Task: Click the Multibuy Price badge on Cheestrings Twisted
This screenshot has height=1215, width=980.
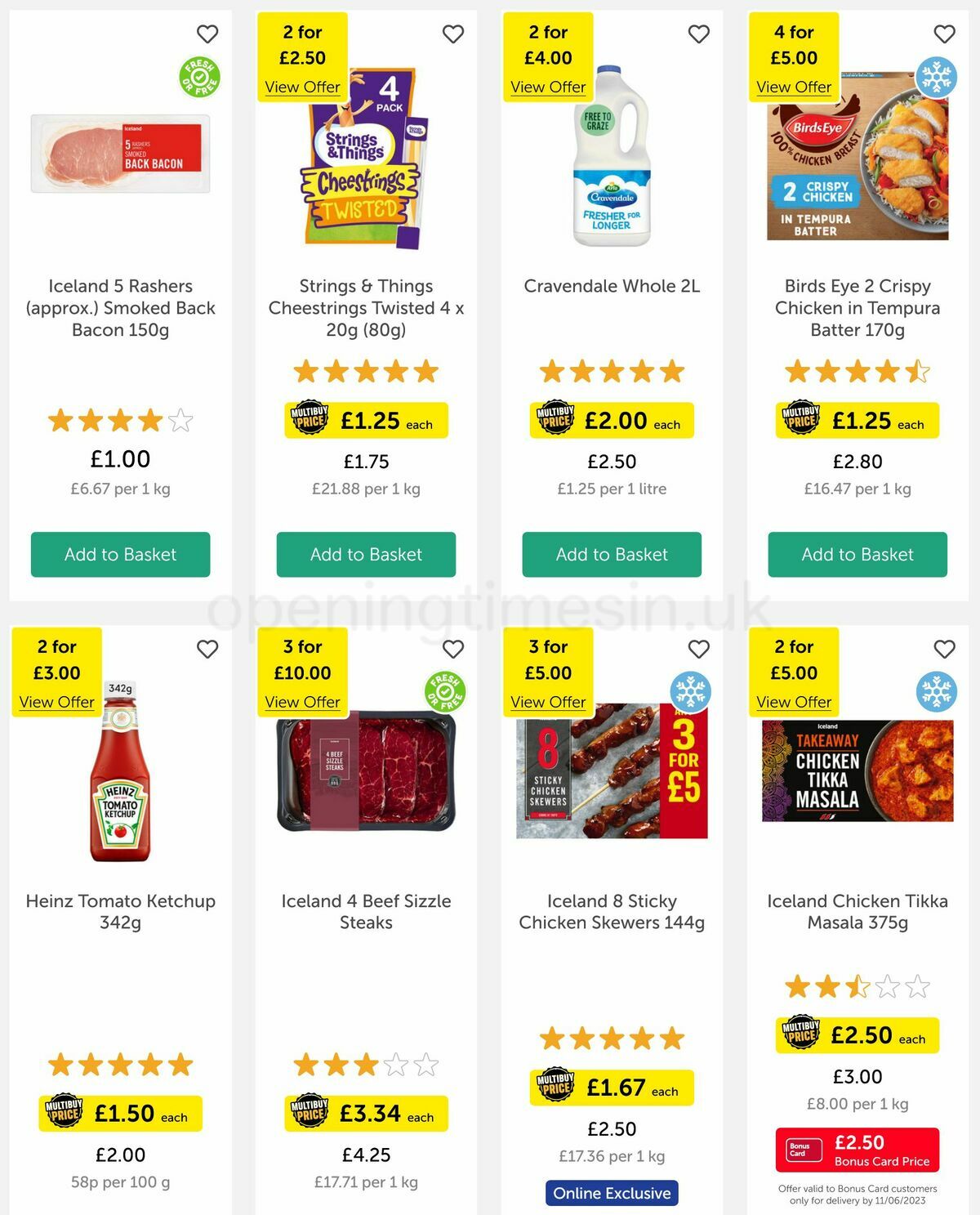Action: click(x=311, y=421)
